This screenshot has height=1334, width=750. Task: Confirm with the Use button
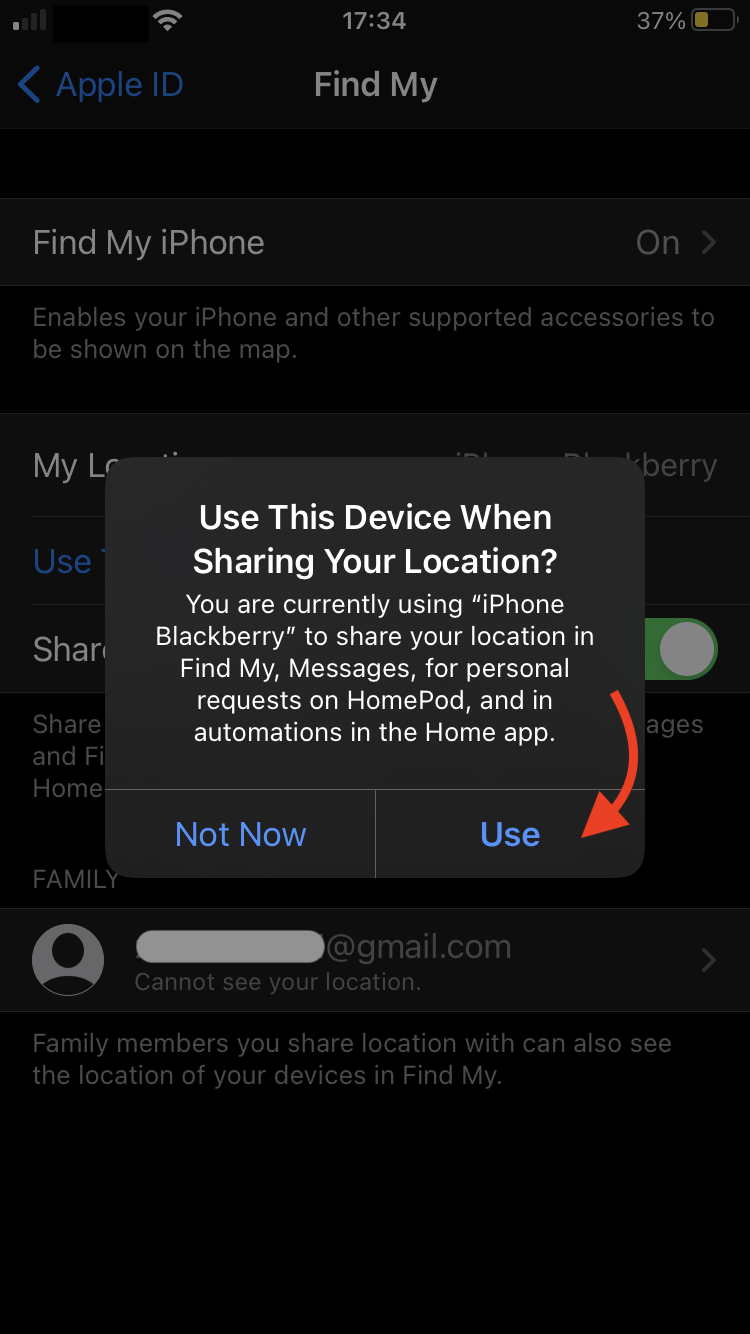(x=510, y=834)
